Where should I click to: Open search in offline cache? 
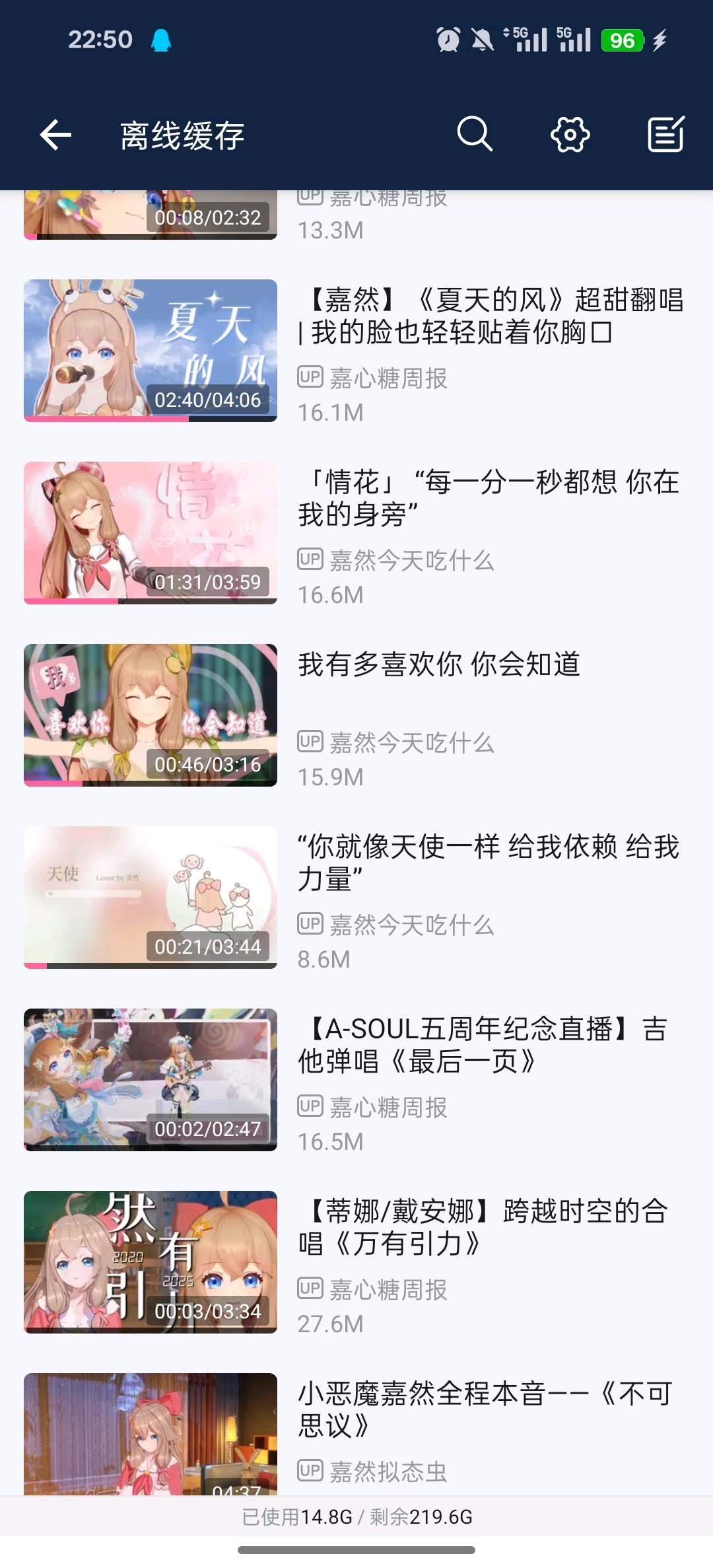click(475, 135)
